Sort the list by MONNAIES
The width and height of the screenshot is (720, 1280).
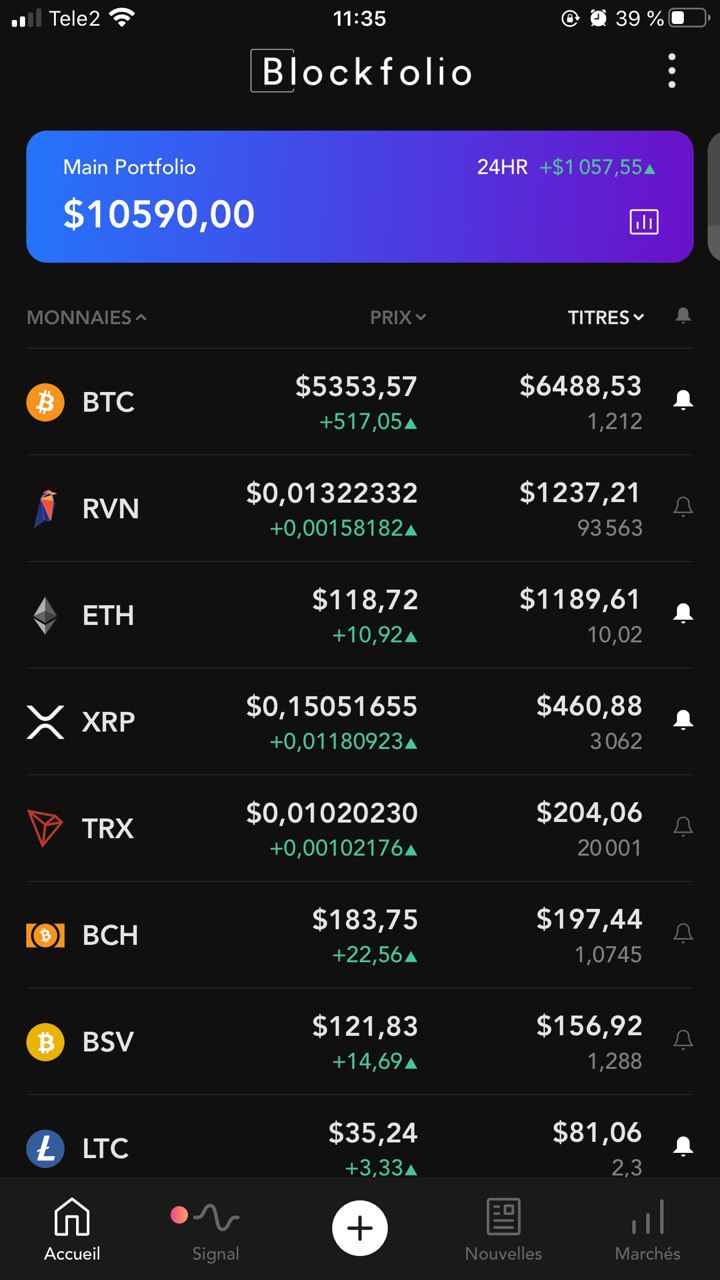coord(86,318)
